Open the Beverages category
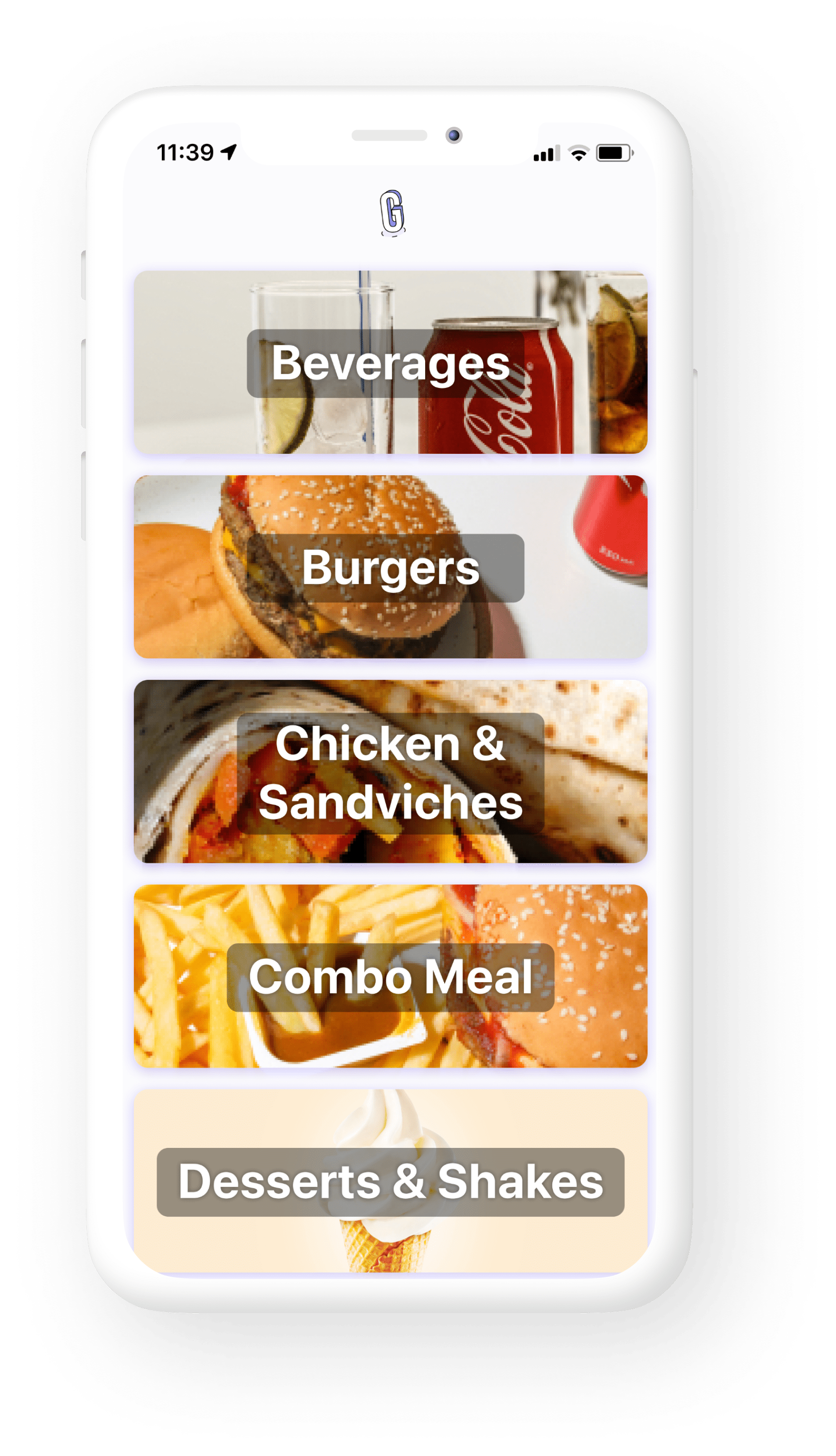836x1456 pixels. [x=390, y=362]
